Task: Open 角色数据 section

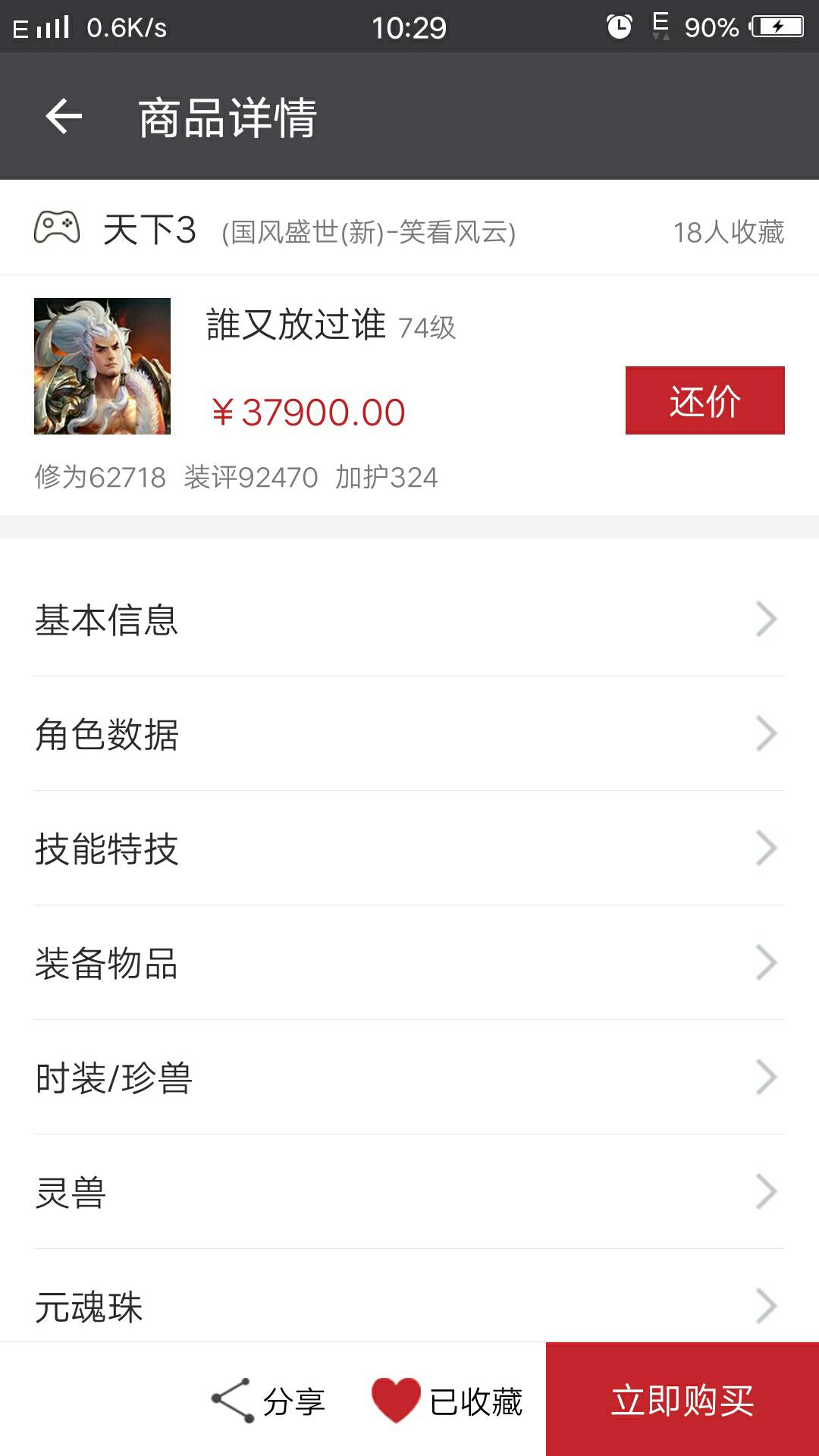Action: pos(409,734)
